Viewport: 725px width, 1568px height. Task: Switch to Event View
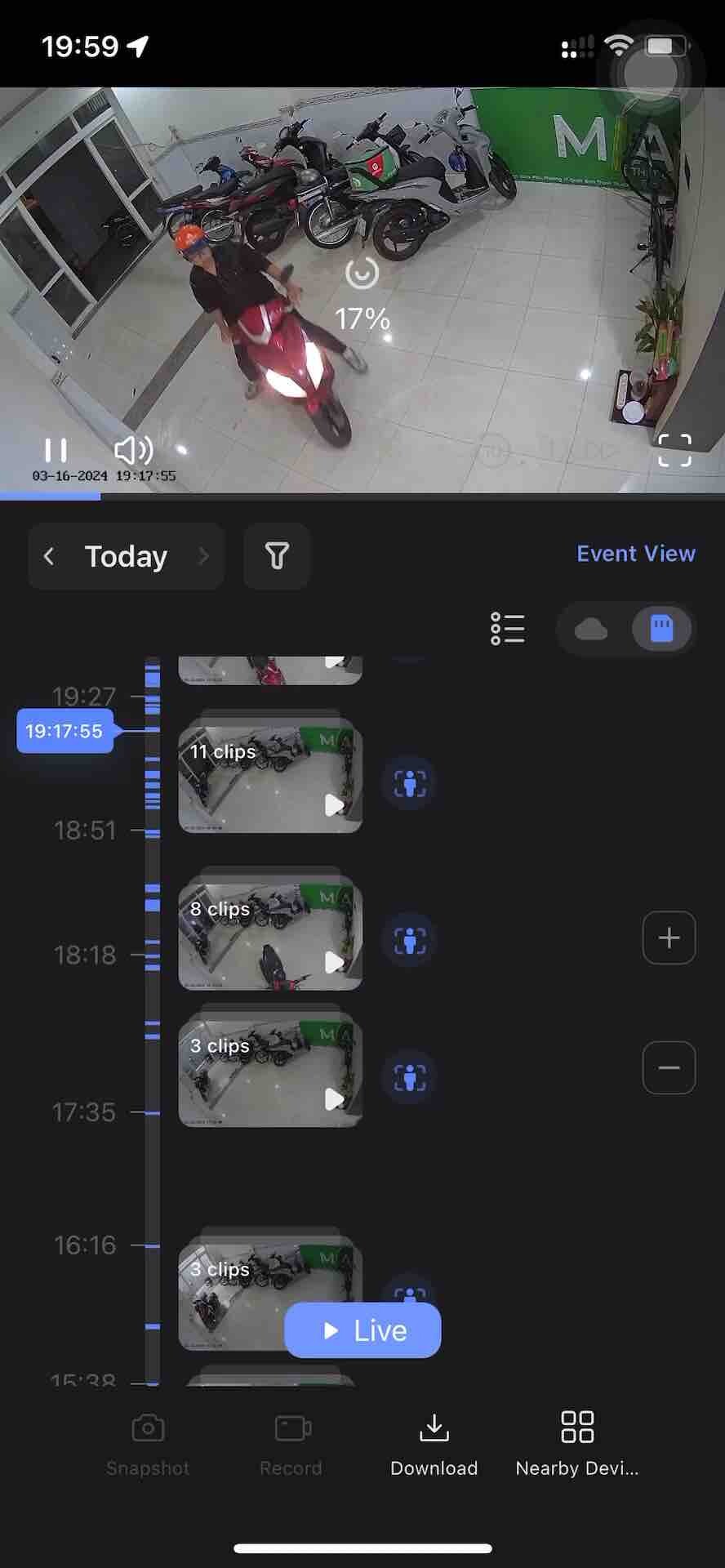[x=635, y=554]
